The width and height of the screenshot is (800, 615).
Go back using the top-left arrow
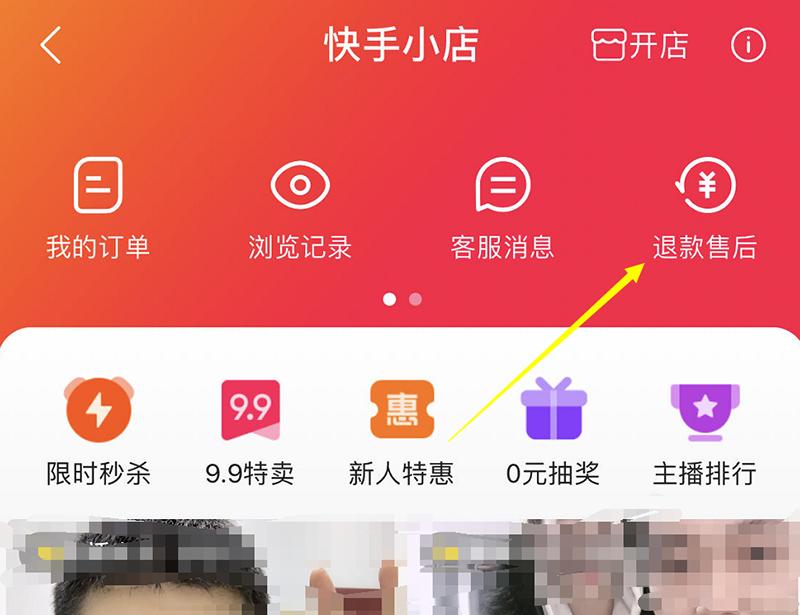(x=51, y=46)
